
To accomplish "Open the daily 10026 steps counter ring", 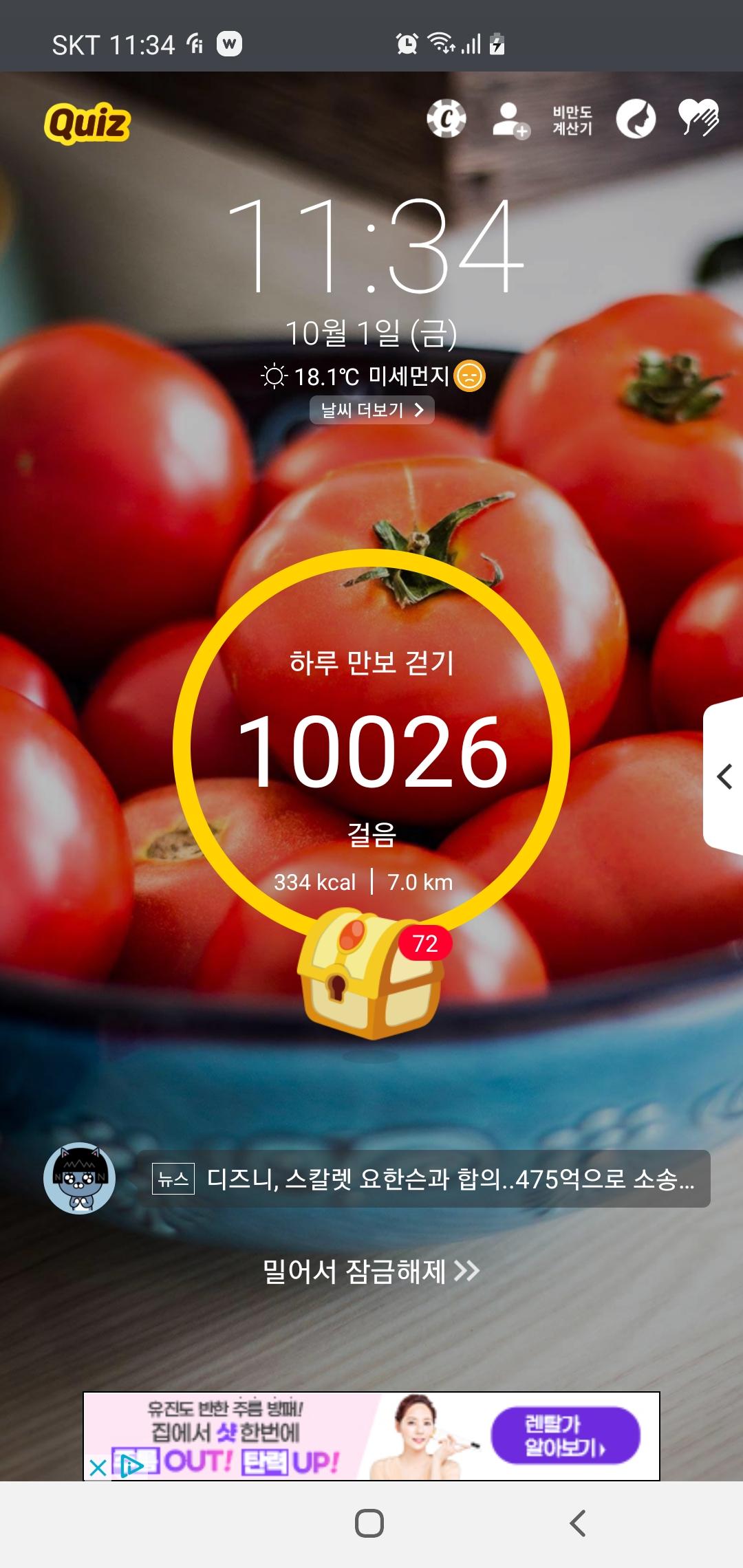I will [371, 750].
